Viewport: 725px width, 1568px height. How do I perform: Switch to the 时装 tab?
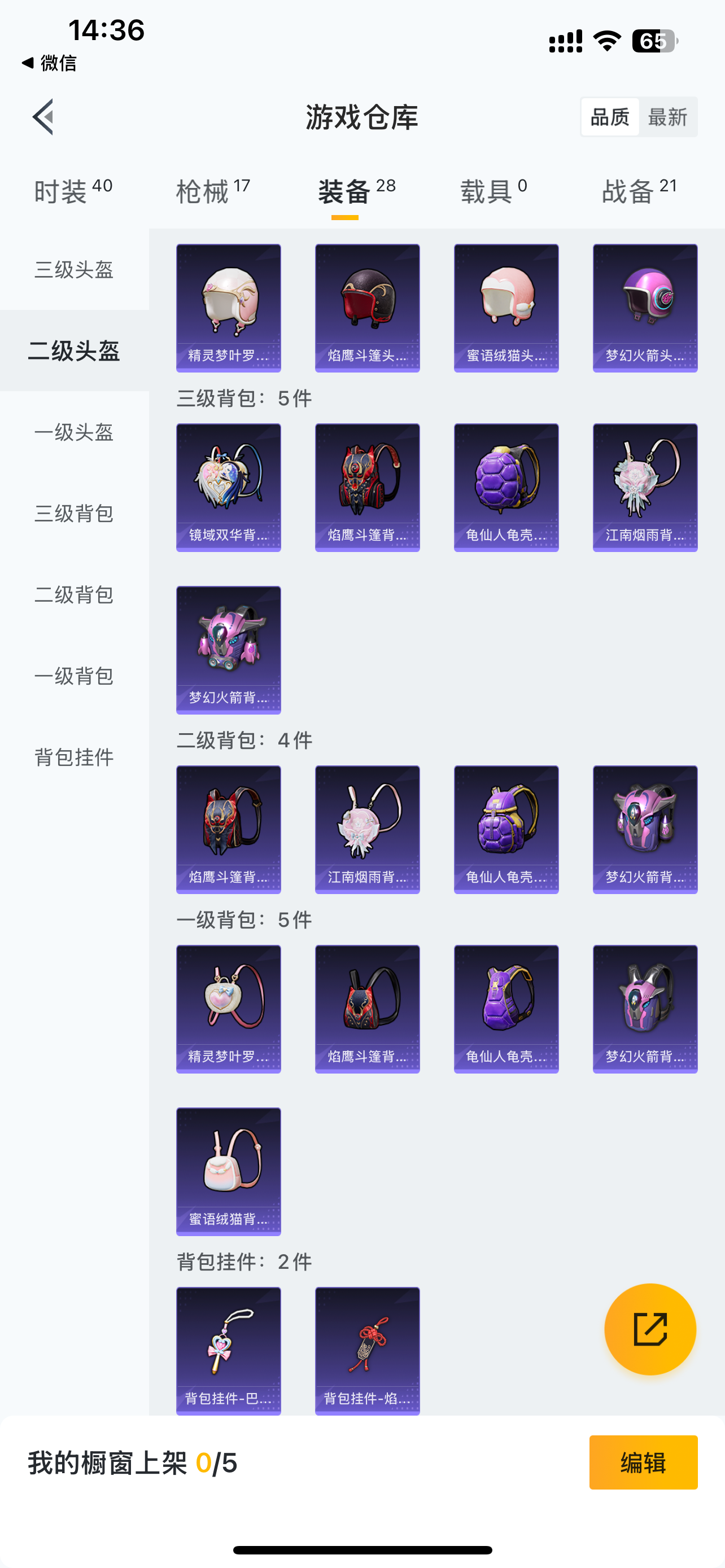73,191
